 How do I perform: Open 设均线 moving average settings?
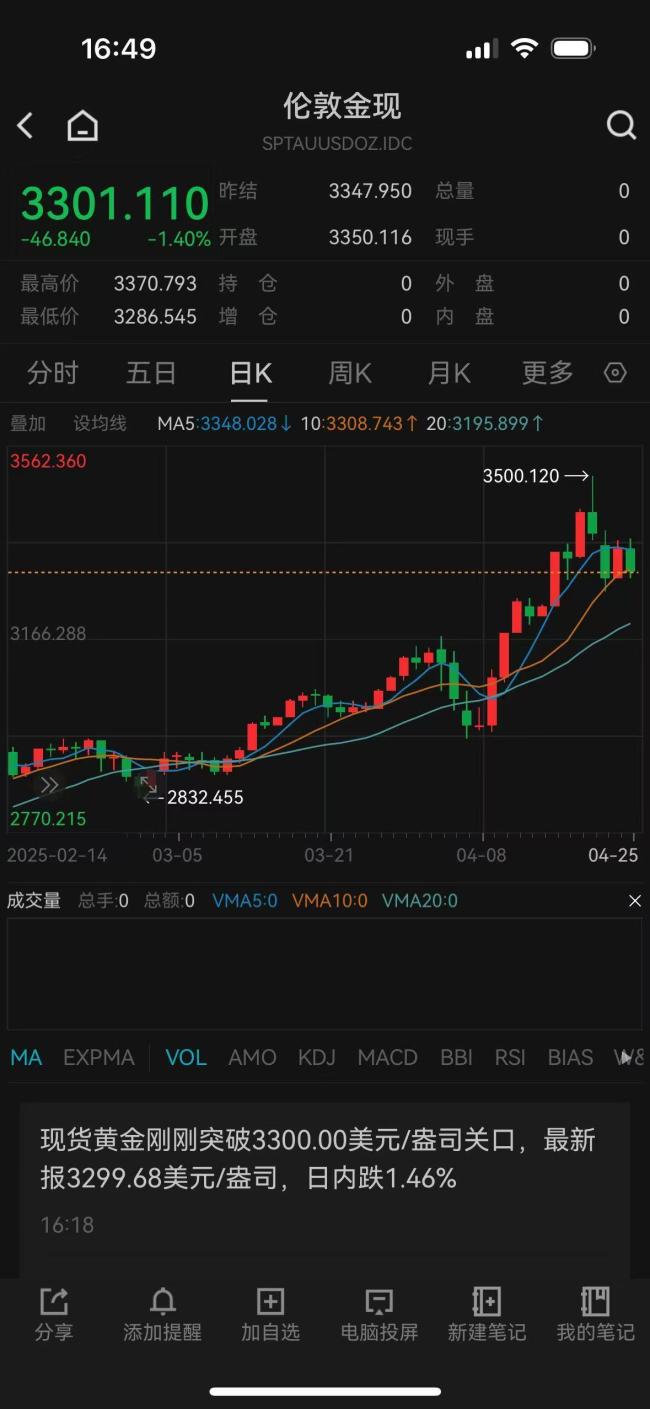pos(100,423)
